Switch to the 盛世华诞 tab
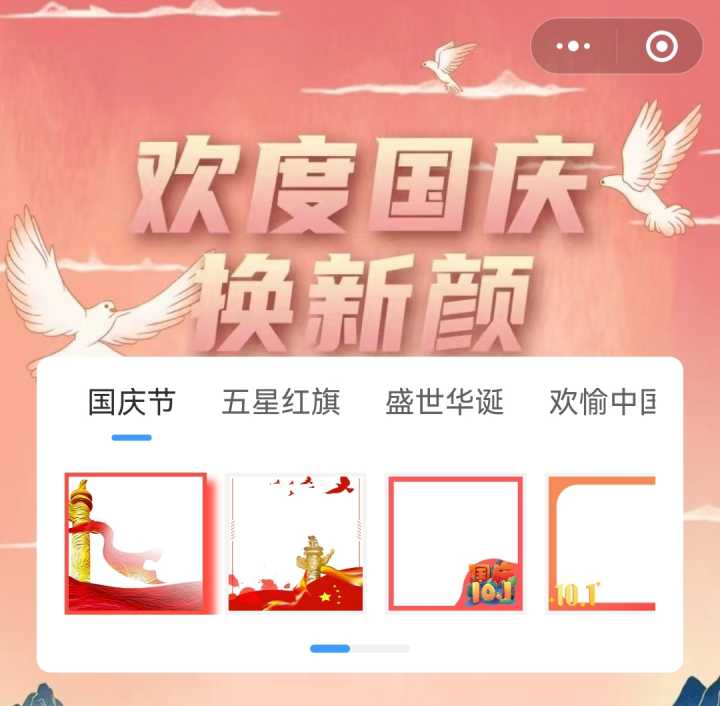Image resolution: width=720 pixels, height=706 pixels. pyautogui.click(x=444, y=403)
